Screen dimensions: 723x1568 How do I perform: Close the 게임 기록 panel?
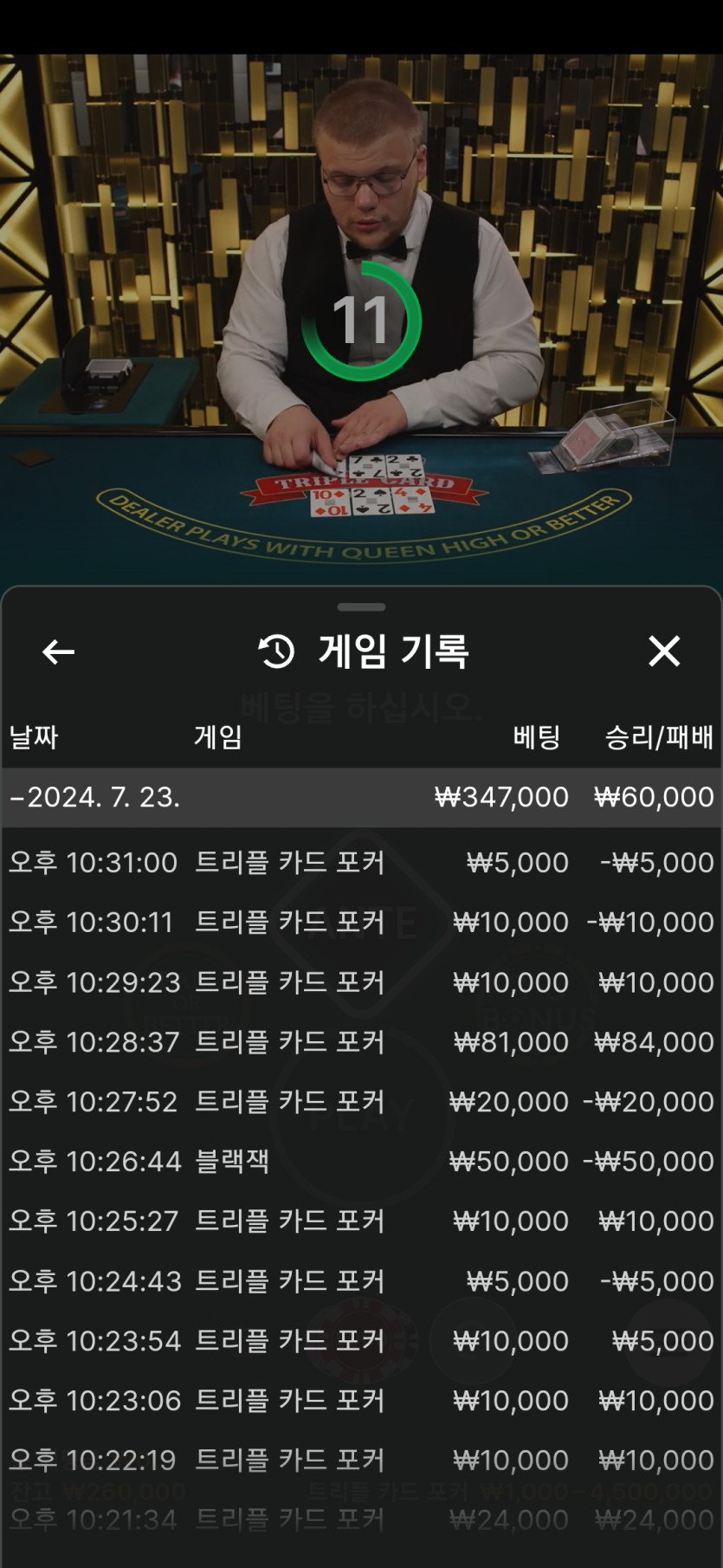point(664,651)
